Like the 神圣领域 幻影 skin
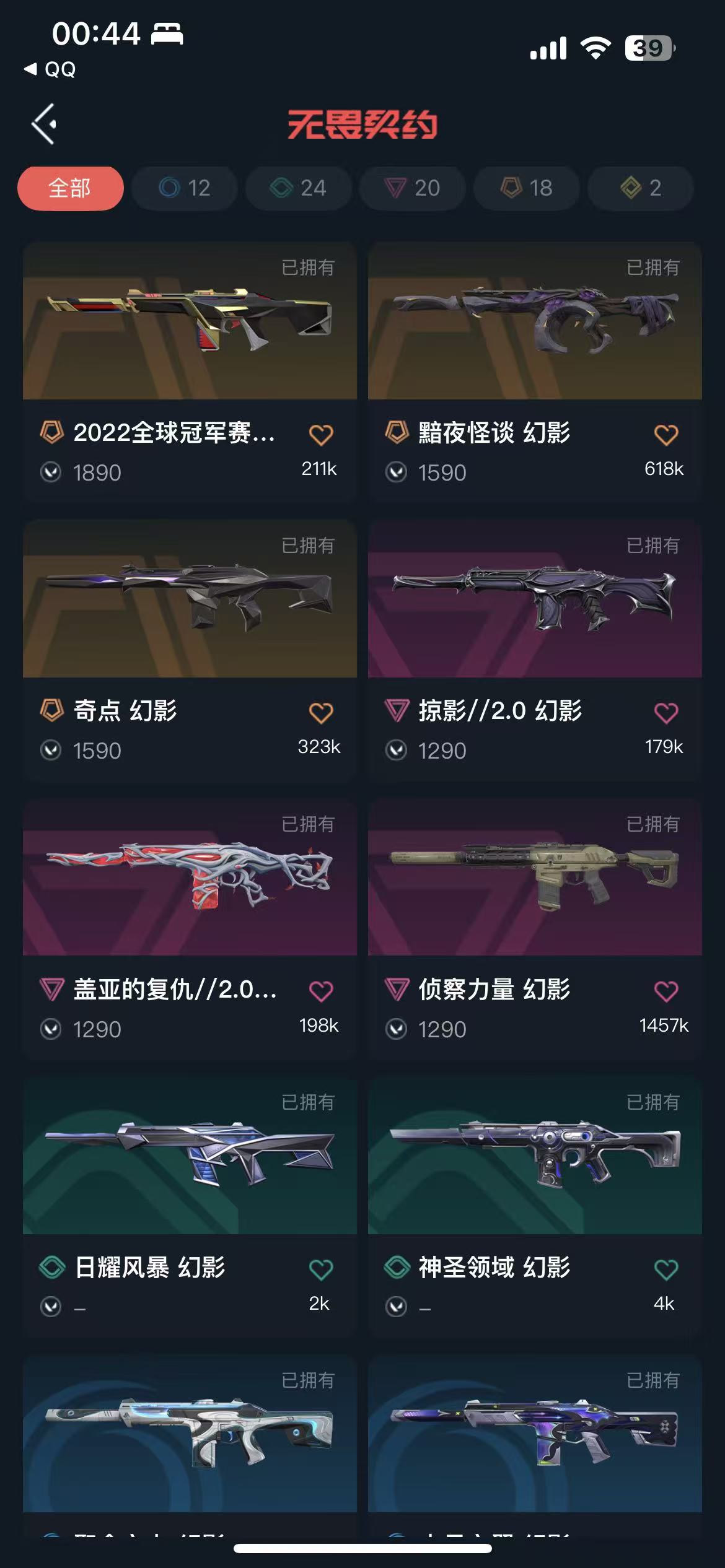 (x=666, y=1270)
